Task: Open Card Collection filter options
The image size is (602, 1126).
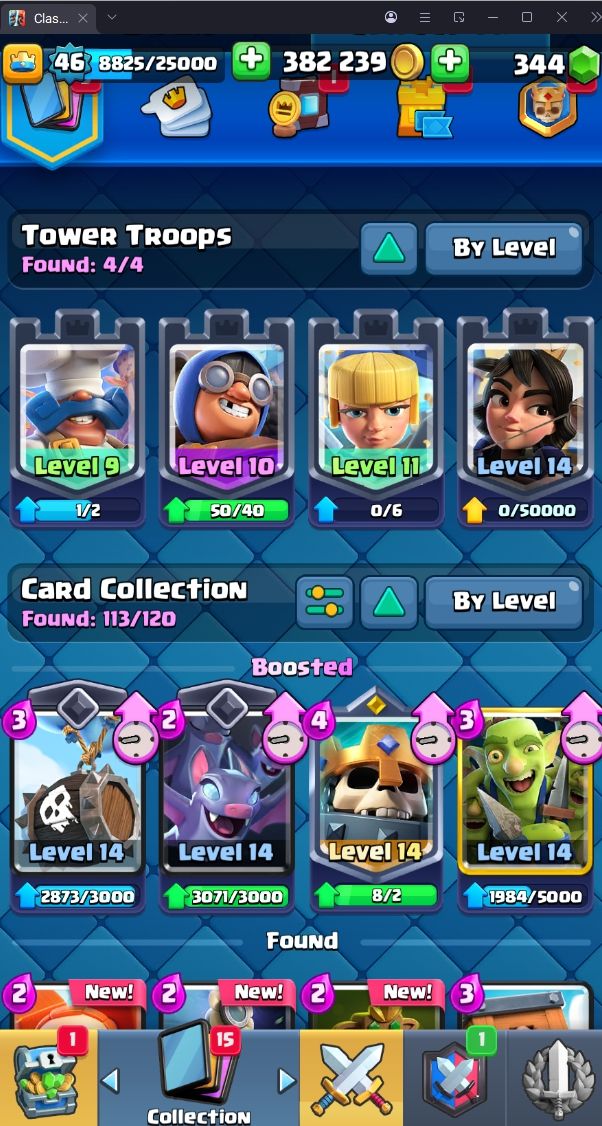Action: (x=325, y=602)
